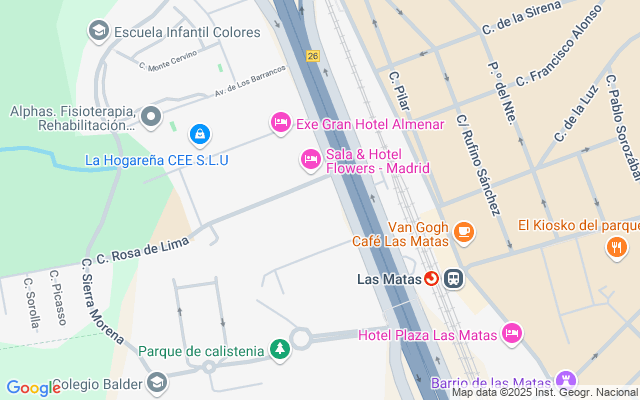Select Sala & Hotel Flowers - Madrid marker
This screenshot has height=400, width=640.
pyautogui.click(x=311, y=160)
